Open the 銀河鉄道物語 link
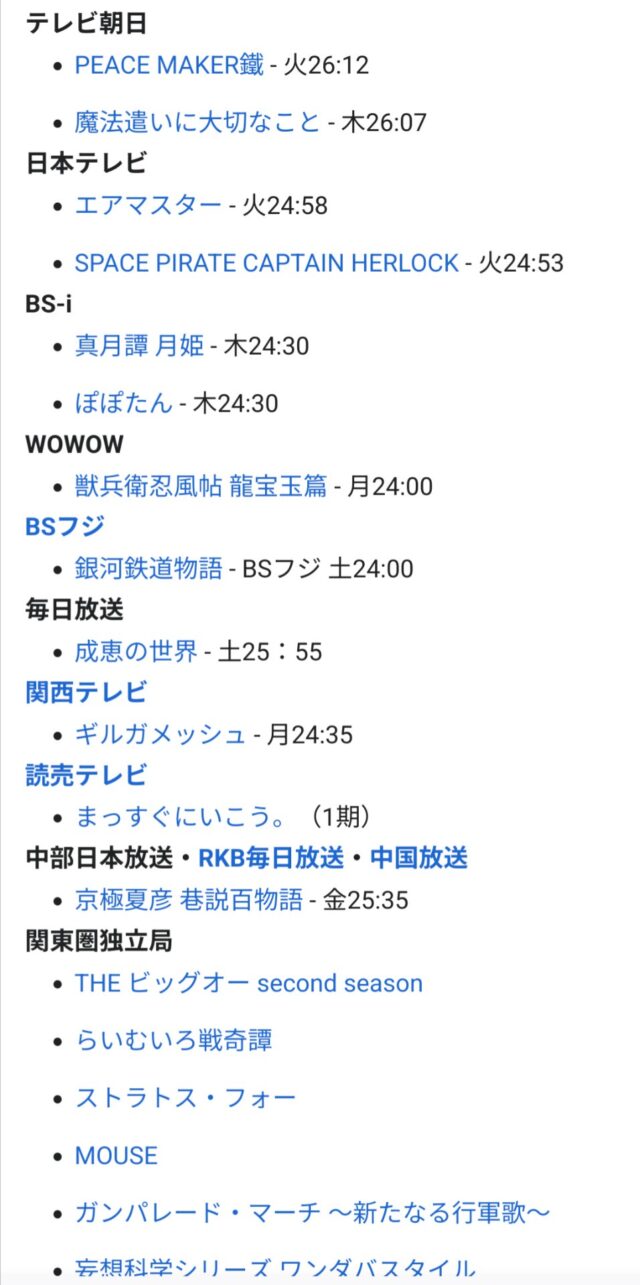The height and width of the screenshot is (1285, 640). coord(148,569)
